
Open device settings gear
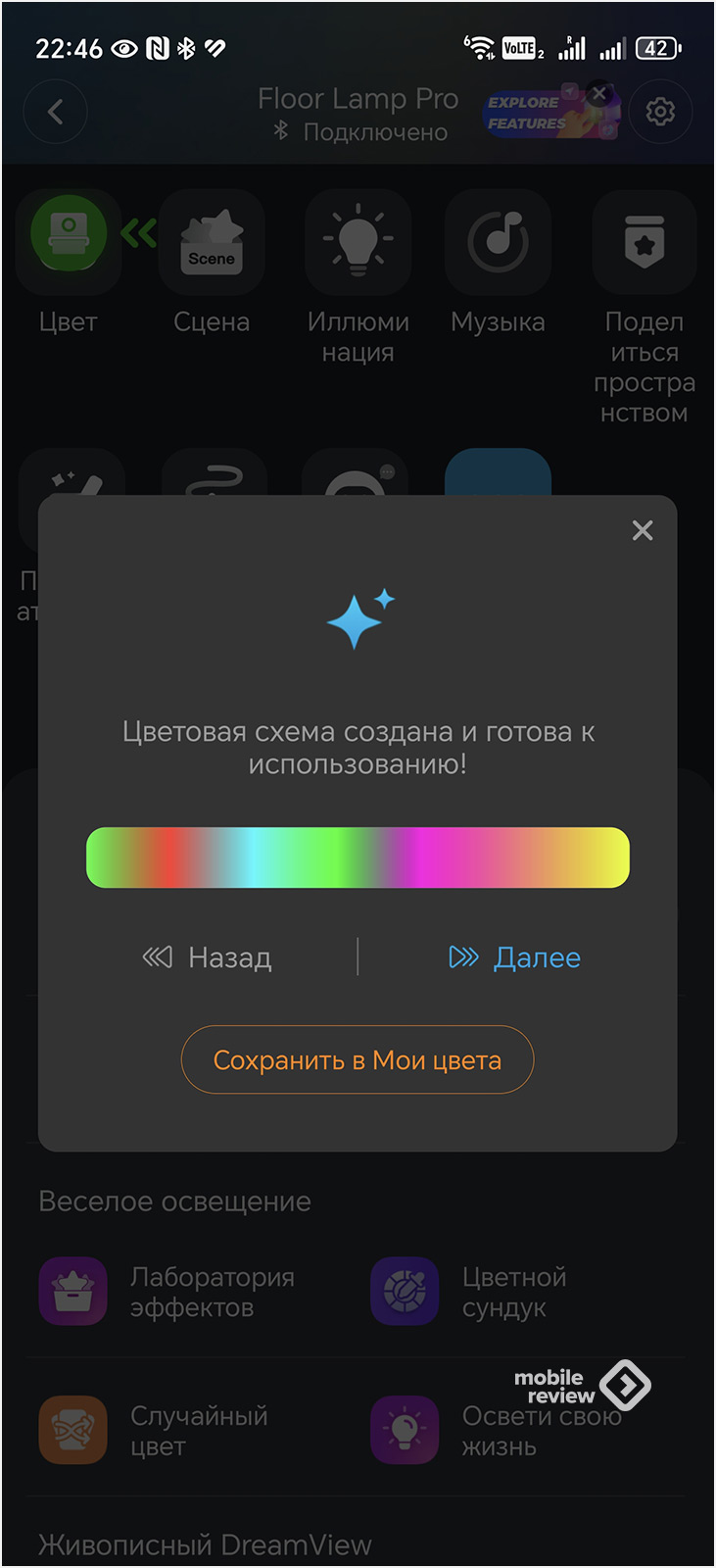[x=660, y=112]
